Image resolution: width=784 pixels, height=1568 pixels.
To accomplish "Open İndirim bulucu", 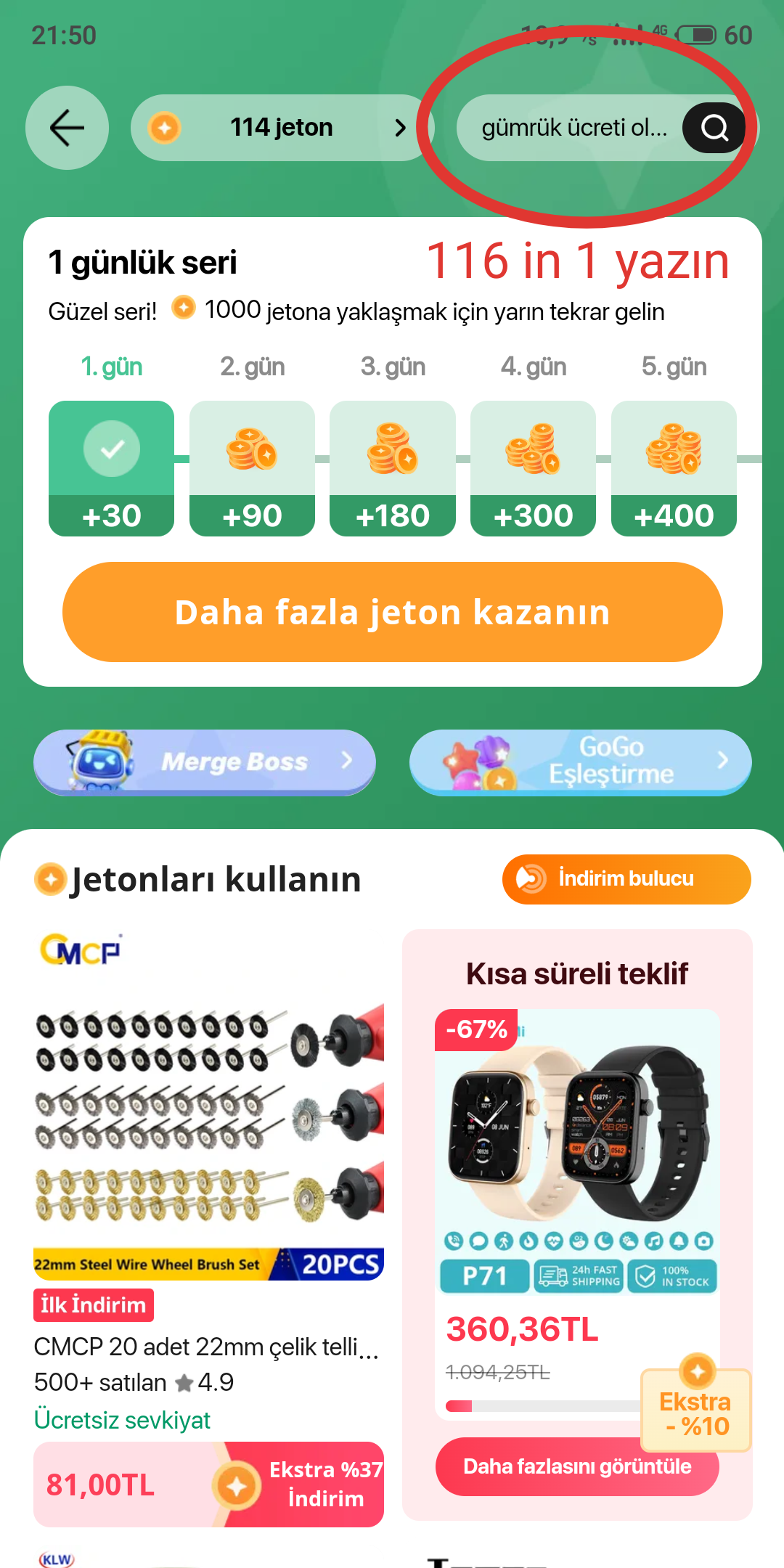I will 626,878.
